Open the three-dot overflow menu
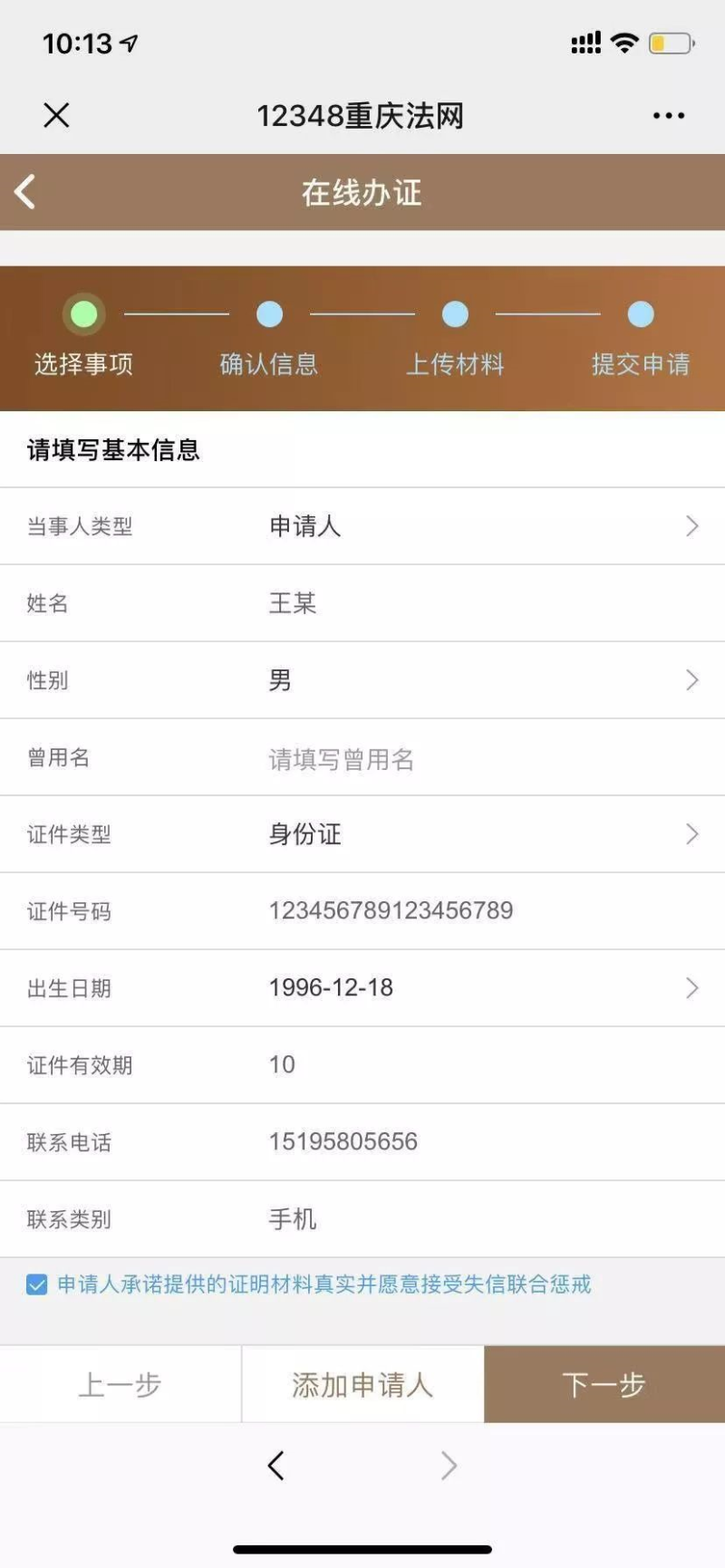Screen dimensions: 725x1568 pyautogui.click(x=668, y=116)
